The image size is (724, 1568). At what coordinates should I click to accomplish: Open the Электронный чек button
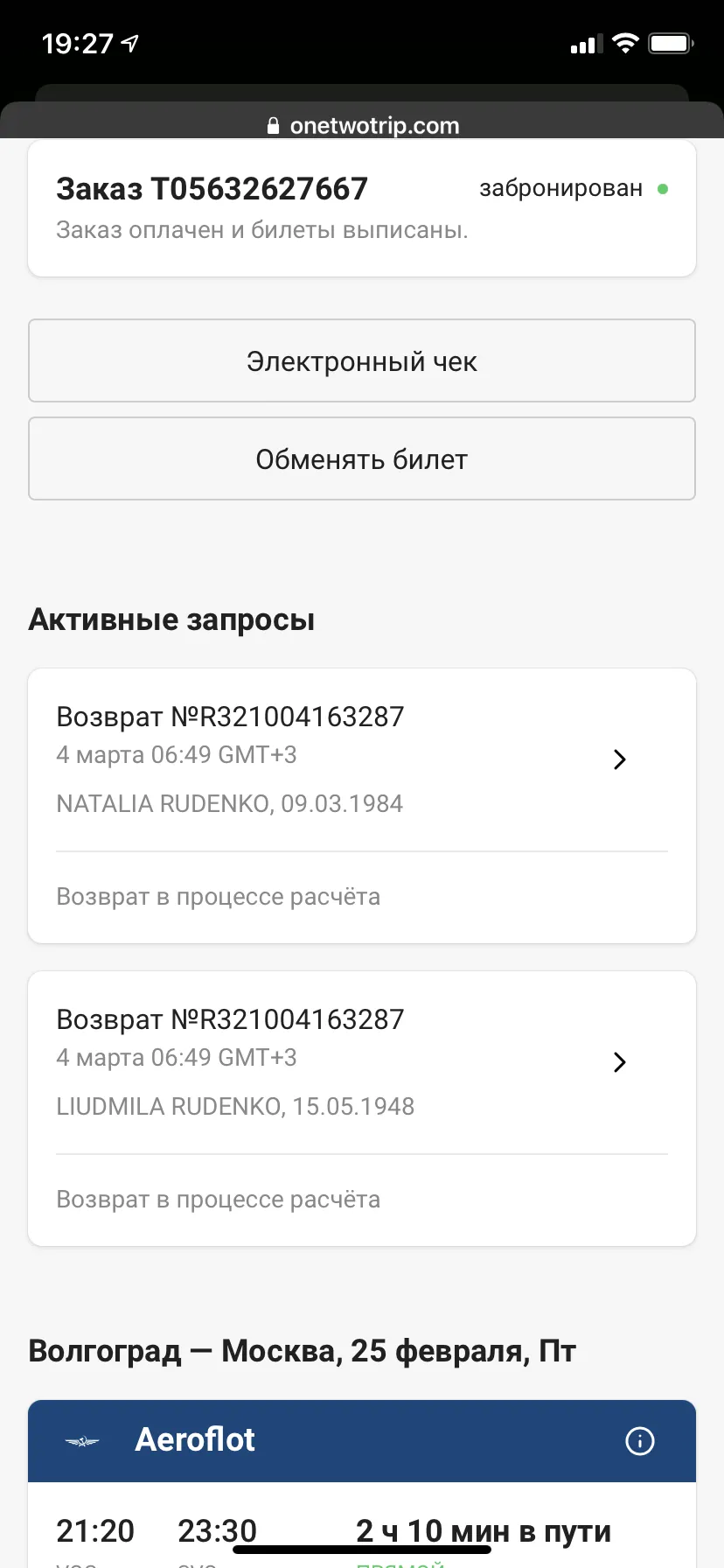362,360
